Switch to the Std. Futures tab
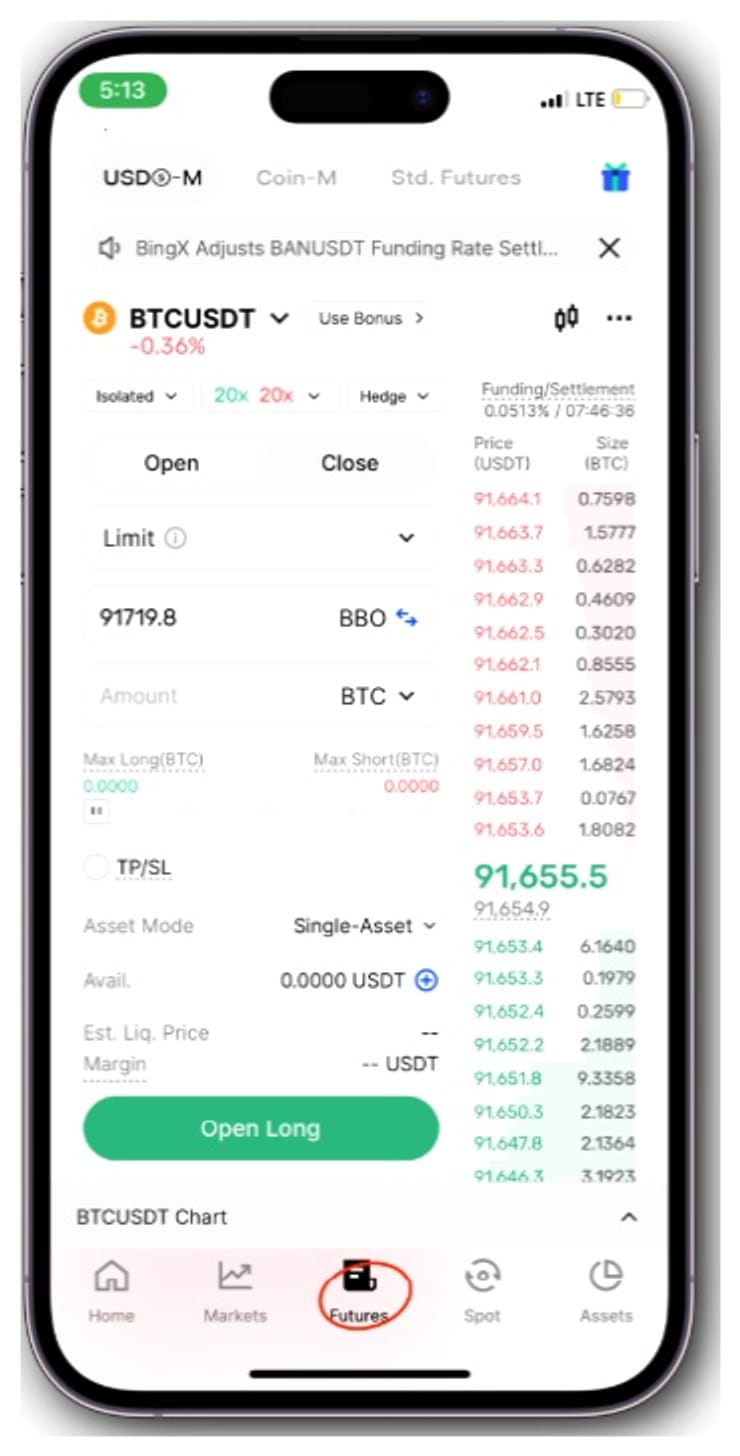The width and height of the screenshot is (740, 1456). 456,178
